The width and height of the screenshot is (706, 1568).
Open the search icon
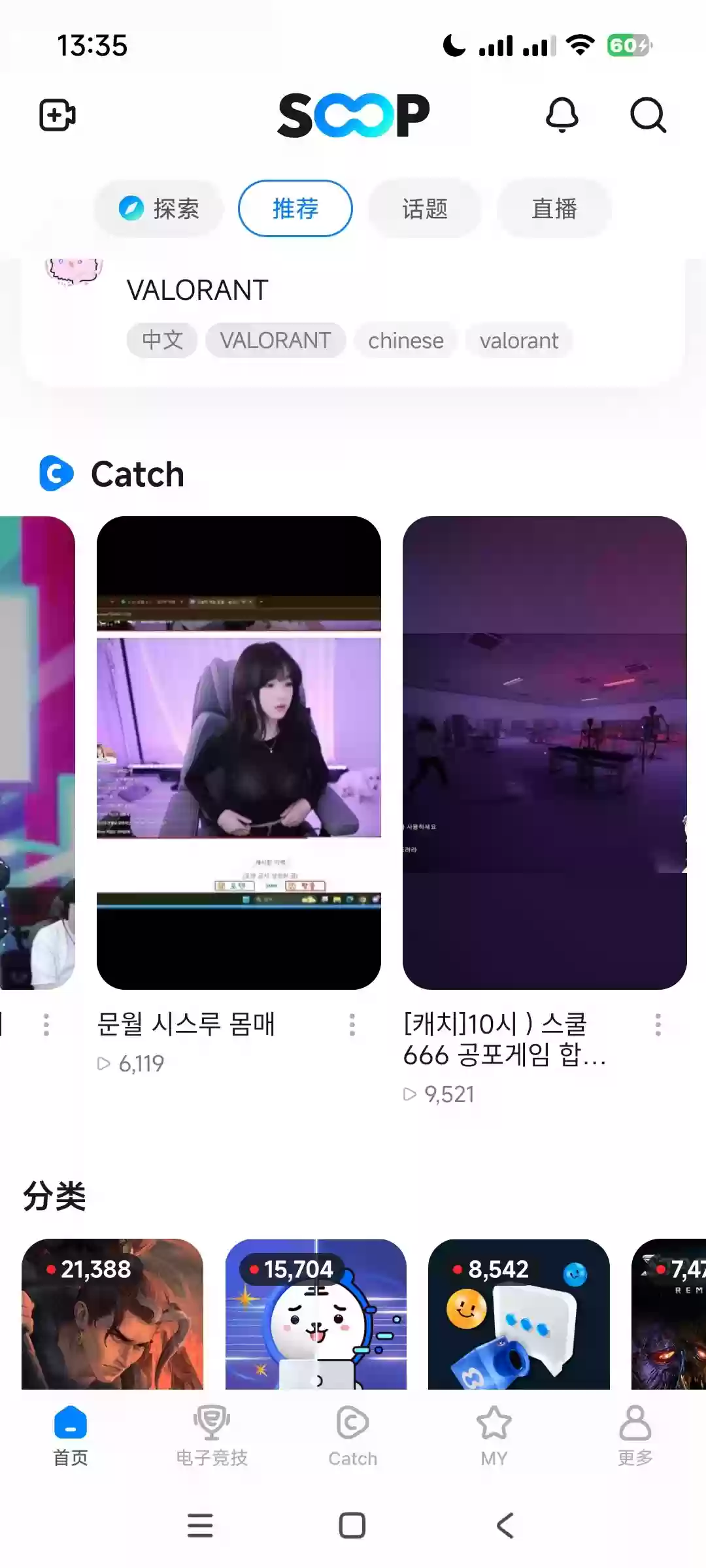click(x=647, y=115)
